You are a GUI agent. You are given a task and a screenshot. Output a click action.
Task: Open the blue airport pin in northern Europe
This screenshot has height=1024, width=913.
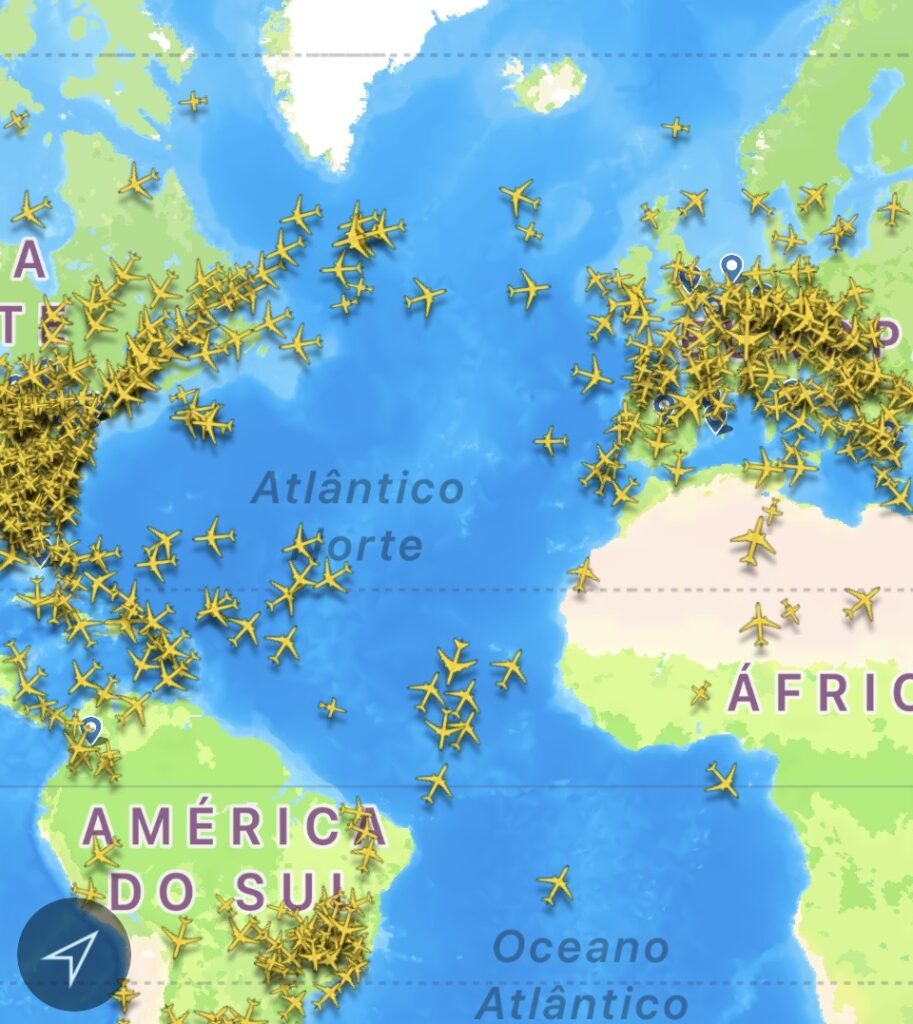tap(732, 267)
